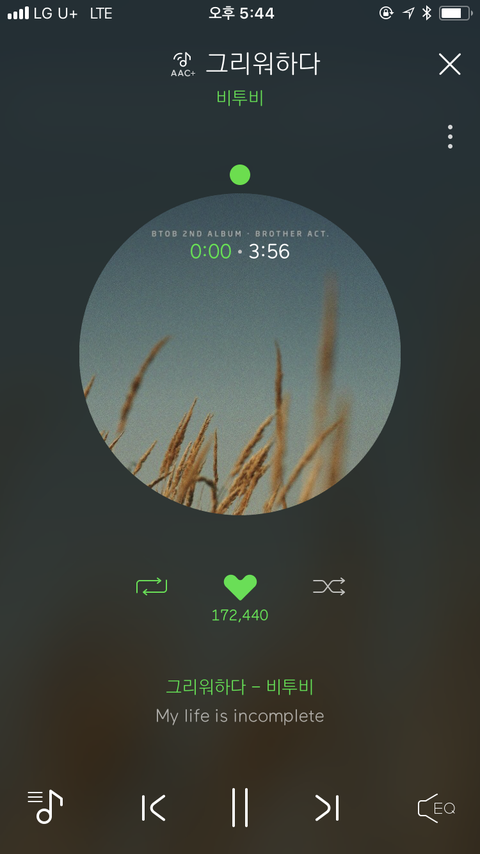This screenshot has height=854, width=480.
Task: Skip to the next track
Action: click(327, 808)
